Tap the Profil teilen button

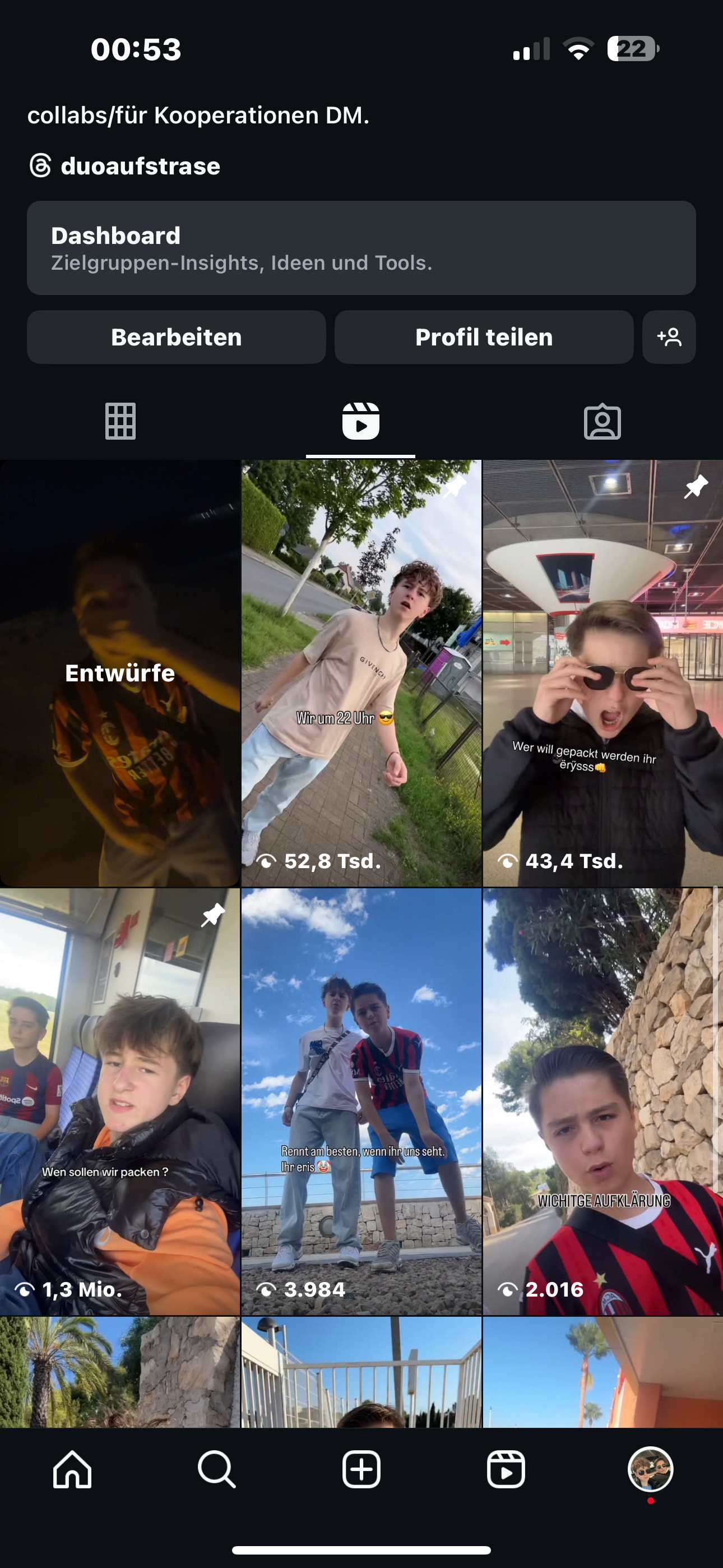(484, 337)
